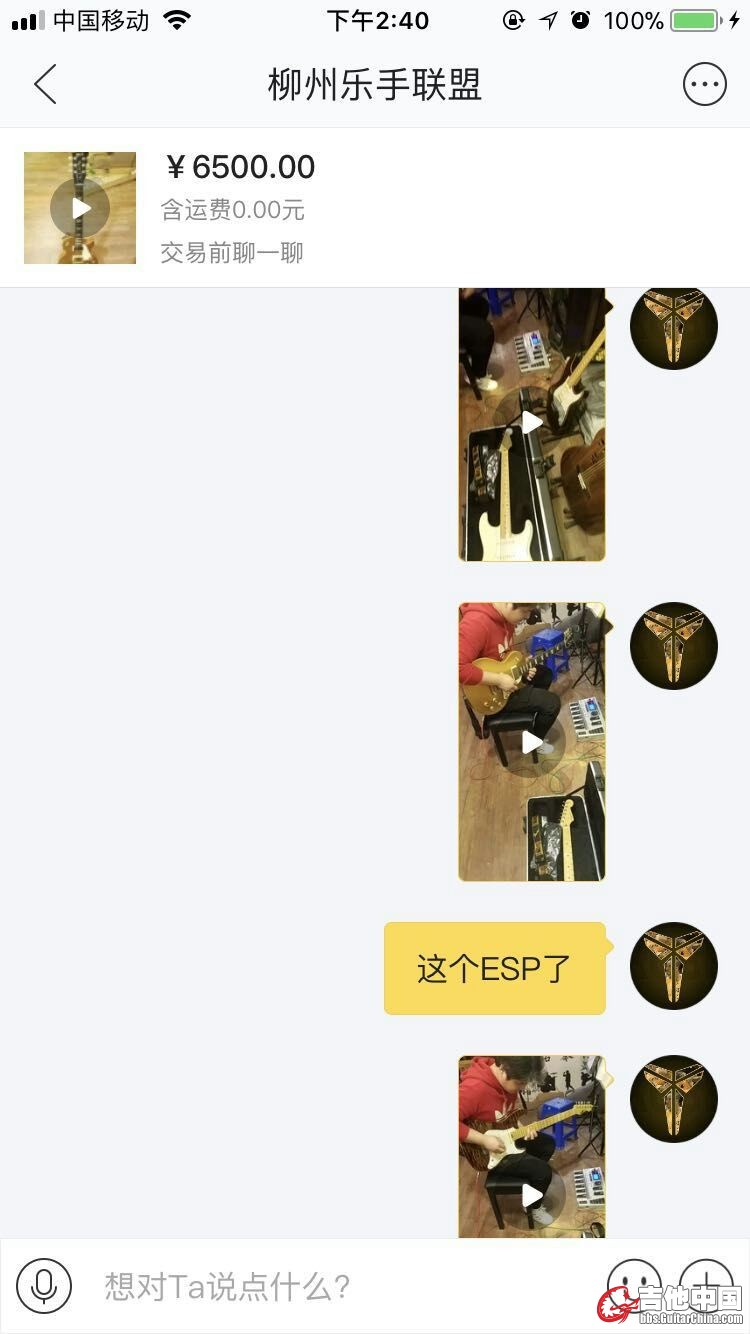The width and height of the screenshot is (750, 1334).
Task: Go back from 柳州乐手联盟 chat
Action: 45,85
